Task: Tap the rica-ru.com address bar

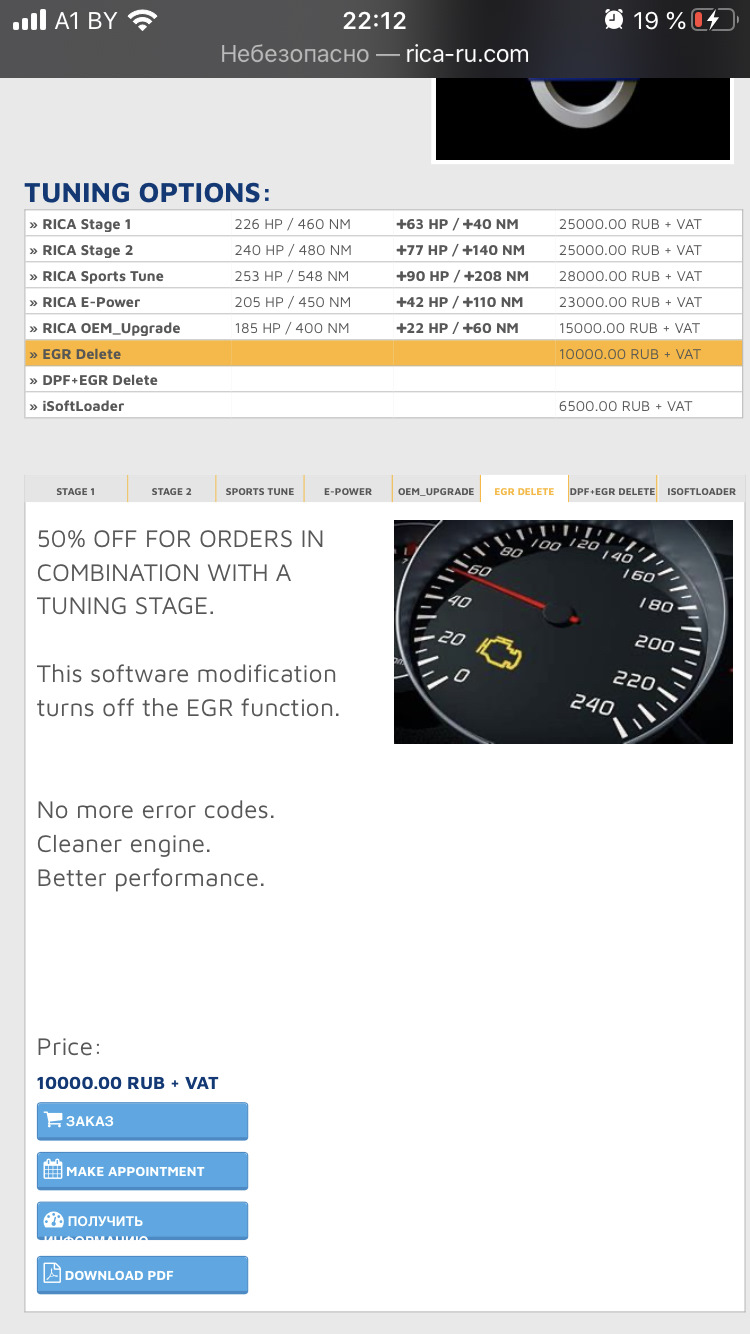Action: click(375, 54)
